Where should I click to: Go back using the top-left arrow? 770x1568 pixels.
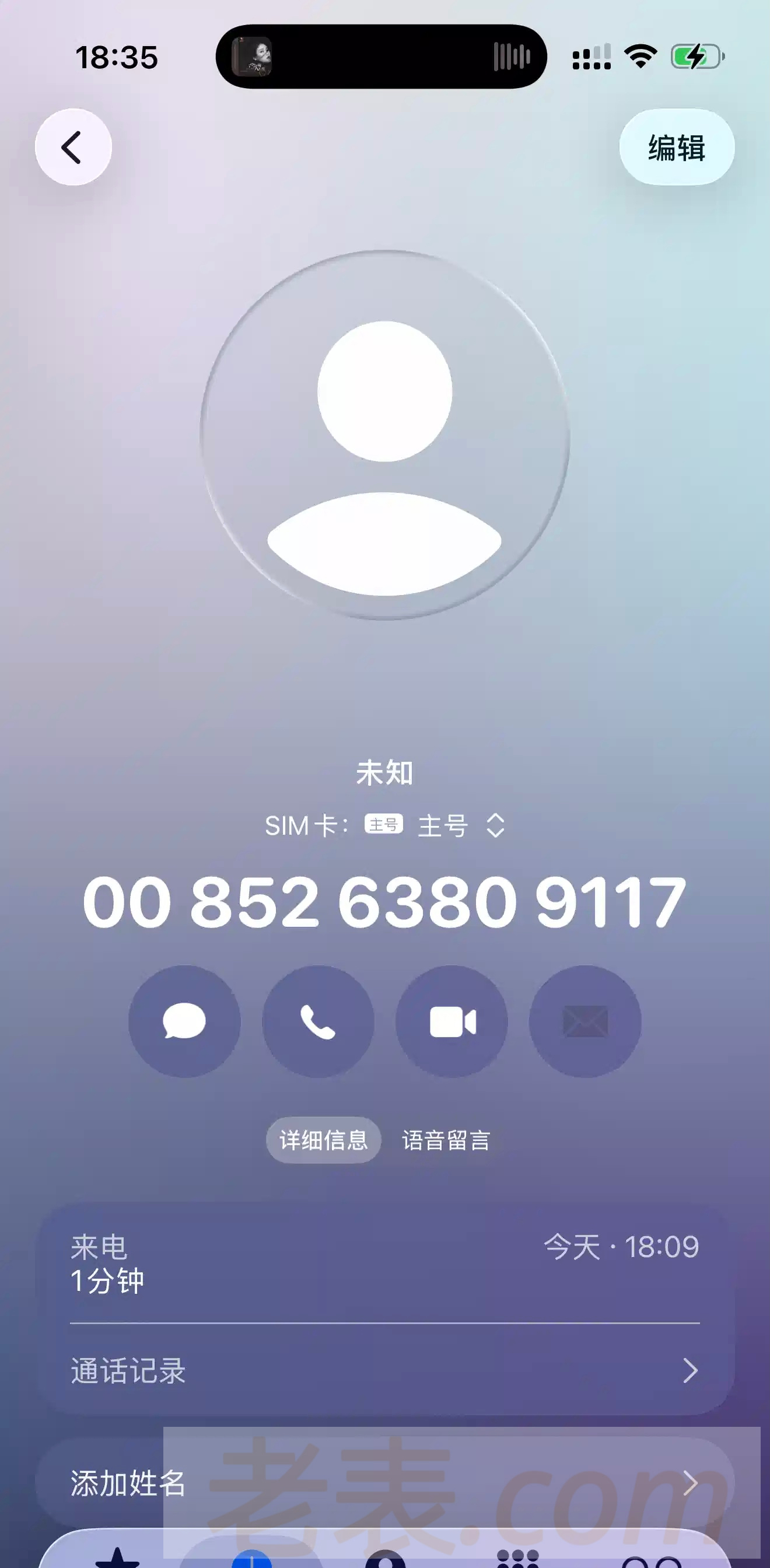coord(73,148)
